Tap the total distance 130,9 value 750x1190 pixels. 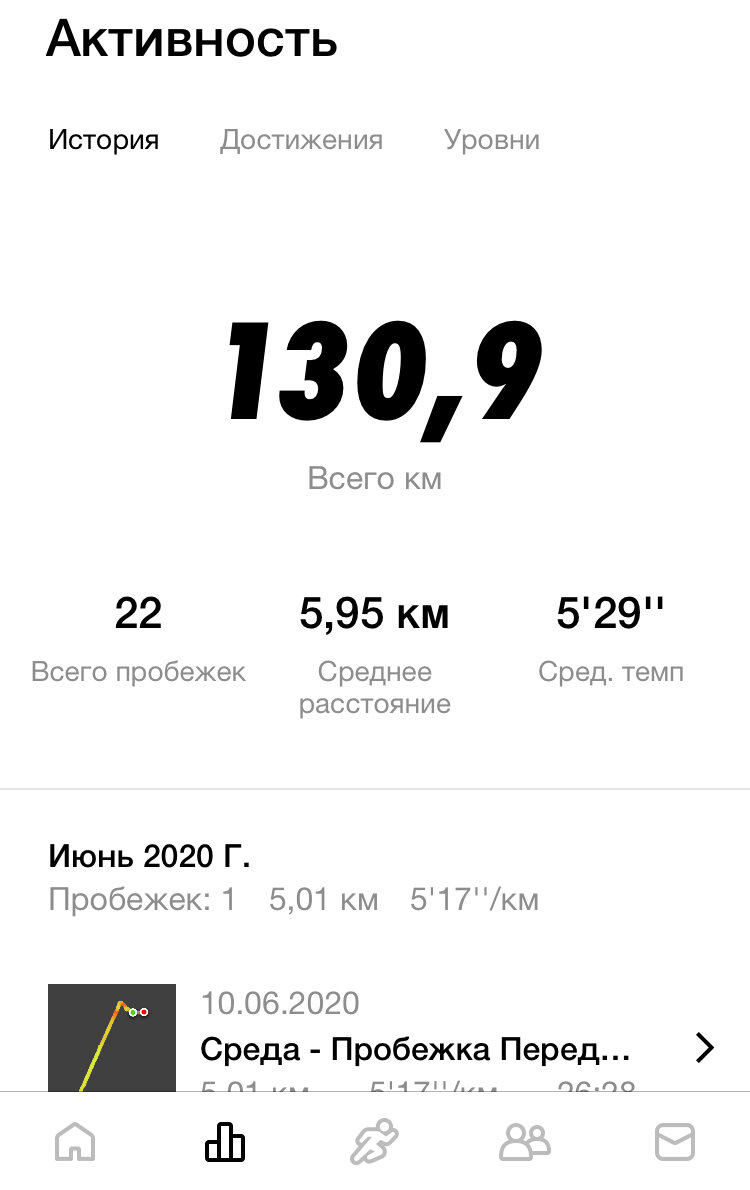(374, 375)
